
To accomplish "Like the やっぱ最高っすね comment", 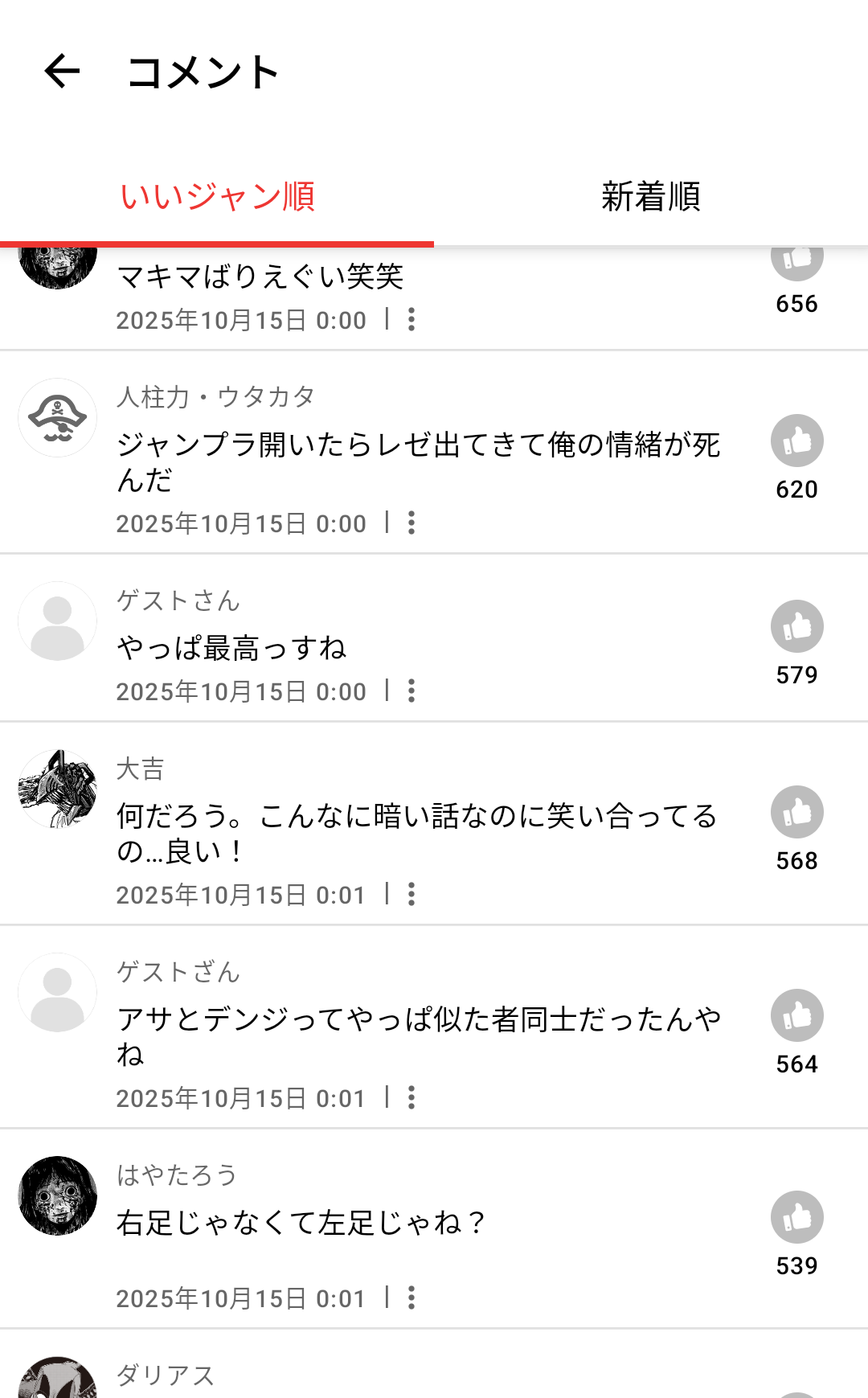I will (796, 626).
